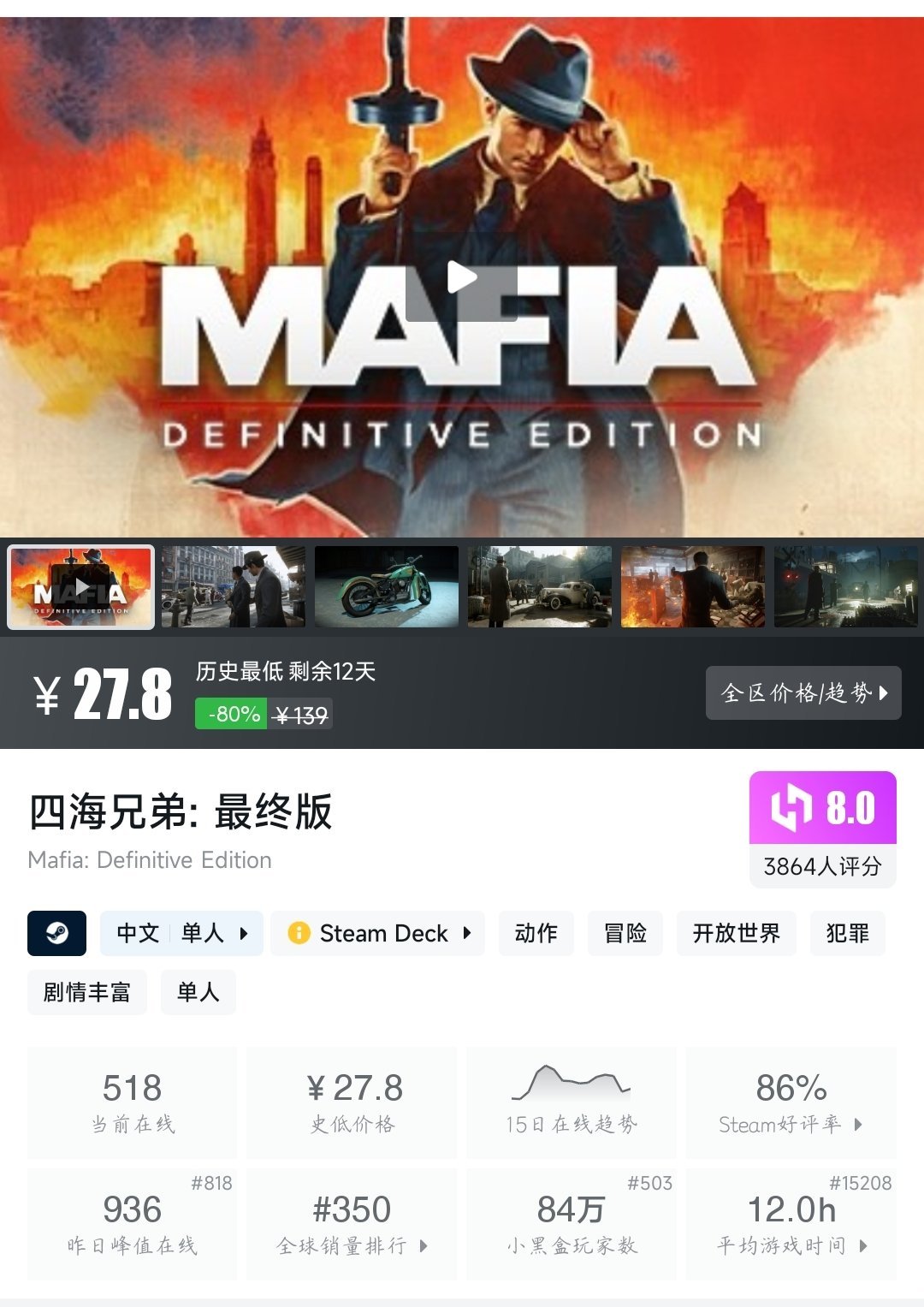Select the 动作 genre tag
The height and width of the screenshot is (1307, 924).
[x=536, y=933]
